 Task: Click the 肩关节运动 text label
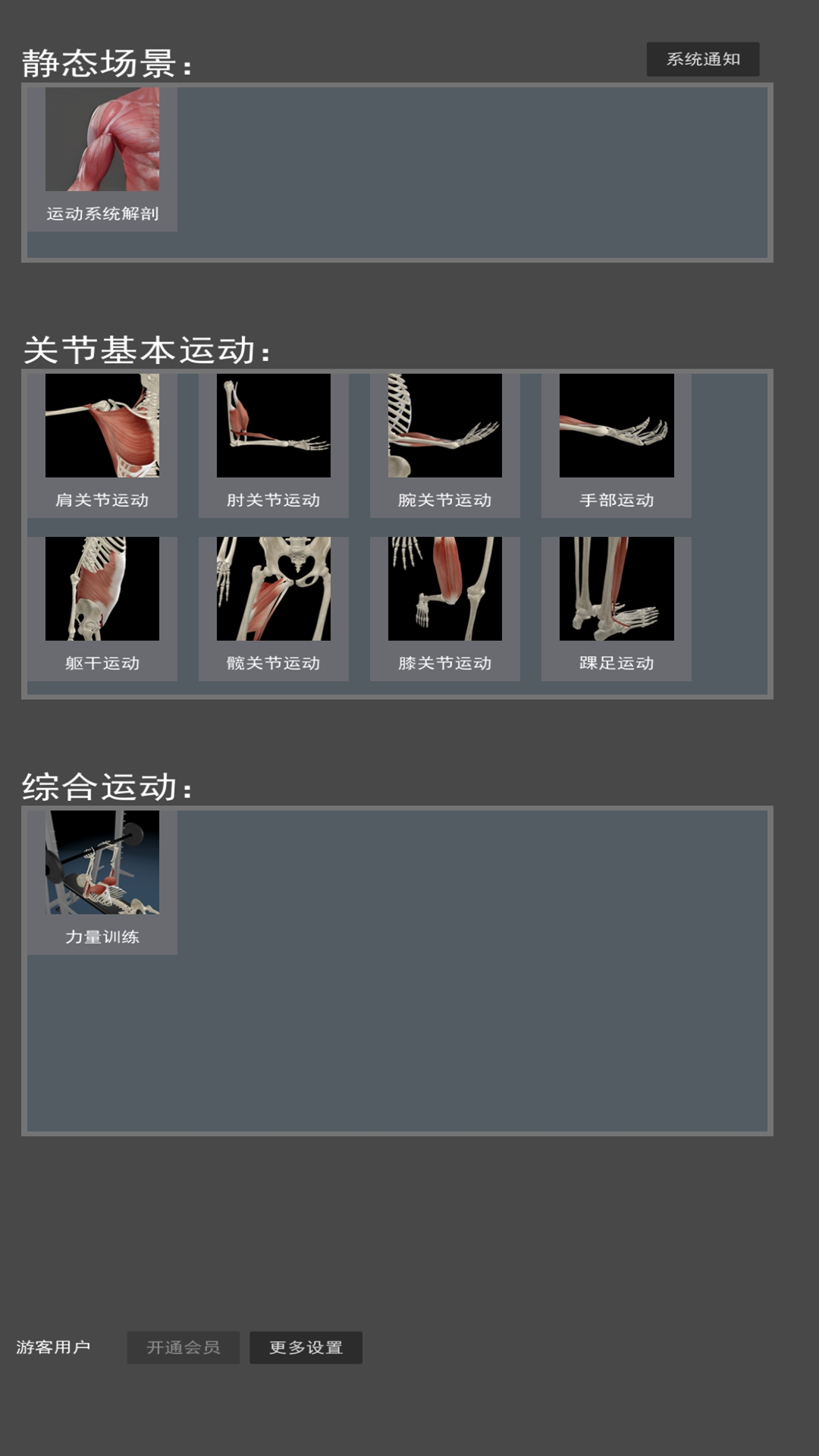[x=103, y=500]
